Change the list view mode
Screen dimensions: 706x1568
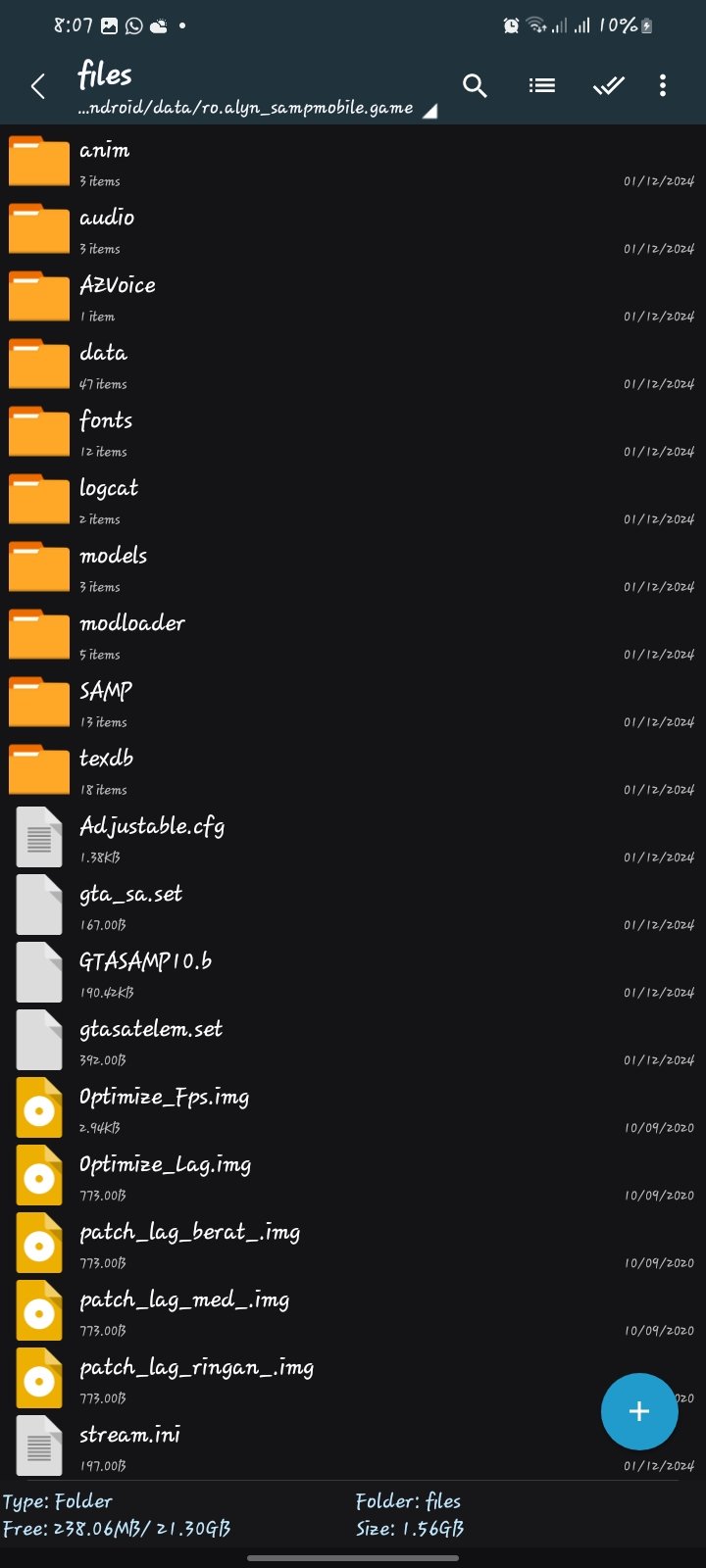click(541, 86)
